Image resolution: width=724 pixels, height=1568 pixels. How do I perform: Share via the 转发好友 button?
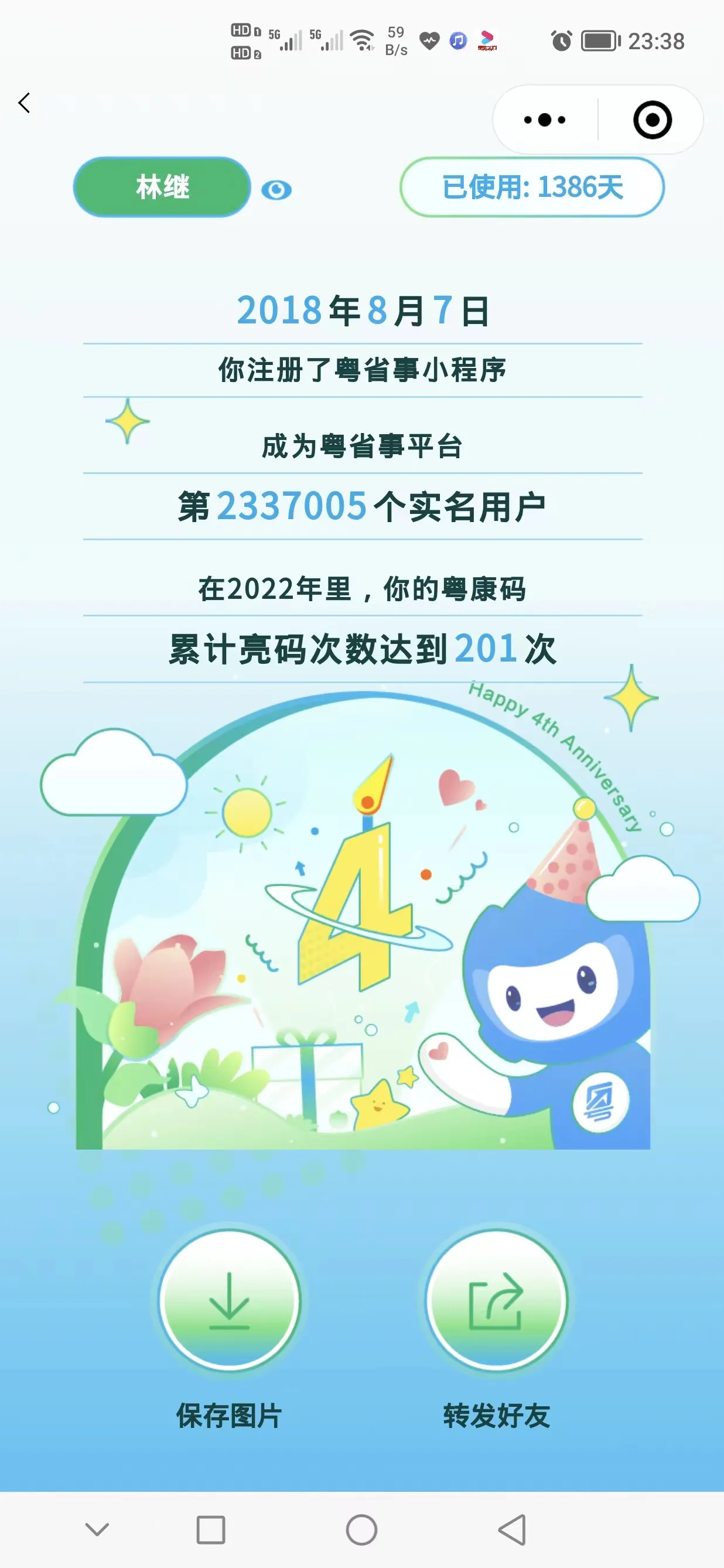tap(497, 1300)
